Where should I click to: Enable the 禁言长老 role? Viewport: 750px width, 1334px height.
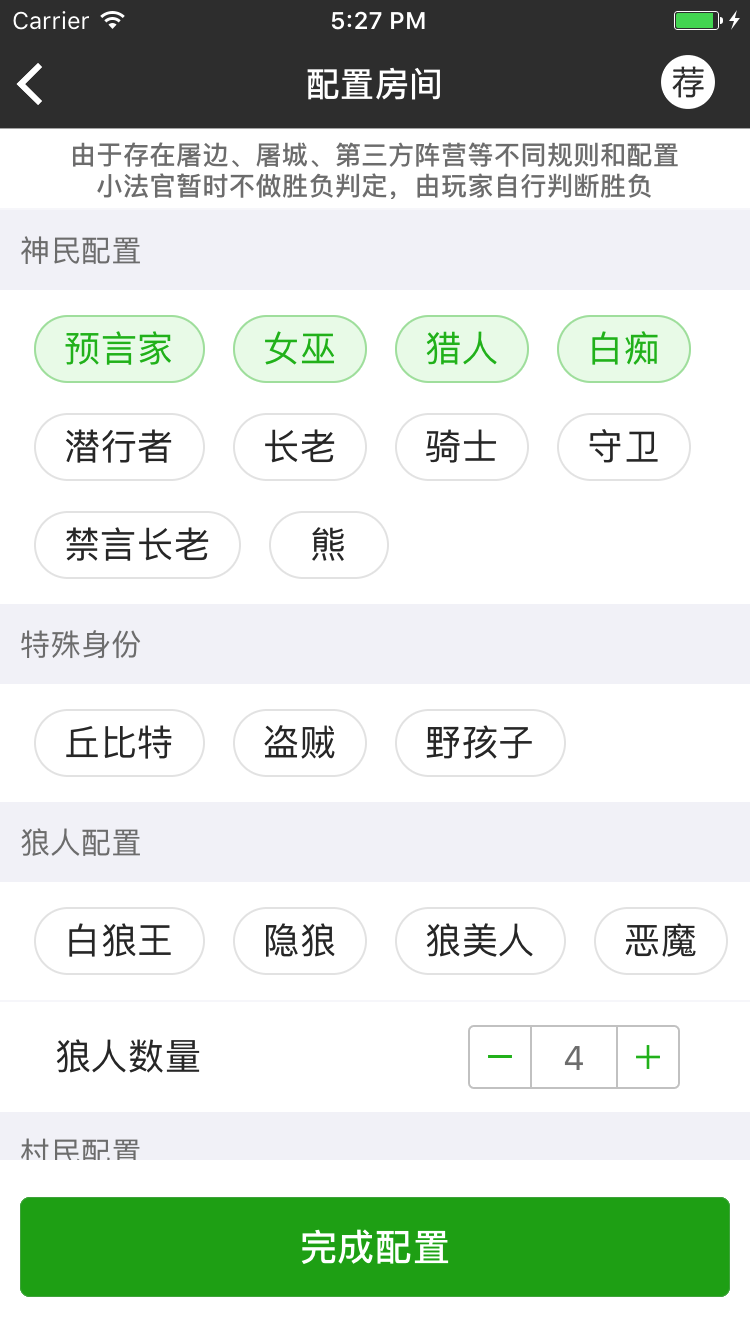[x=137, y=545]
